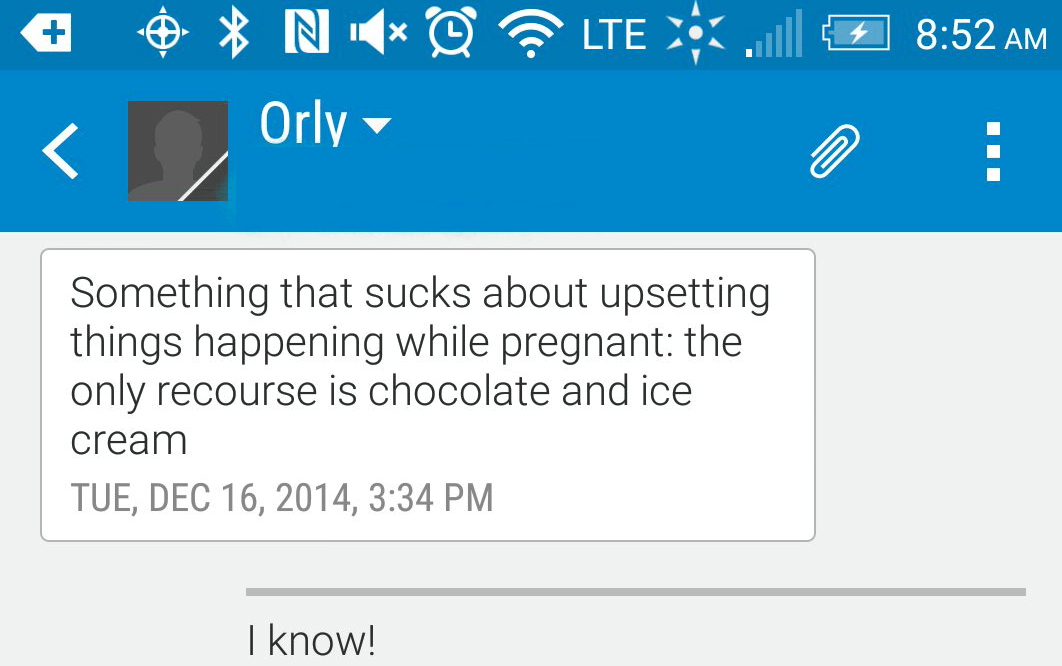
Task: Open the overflow menu
Action: click(993, 152)
